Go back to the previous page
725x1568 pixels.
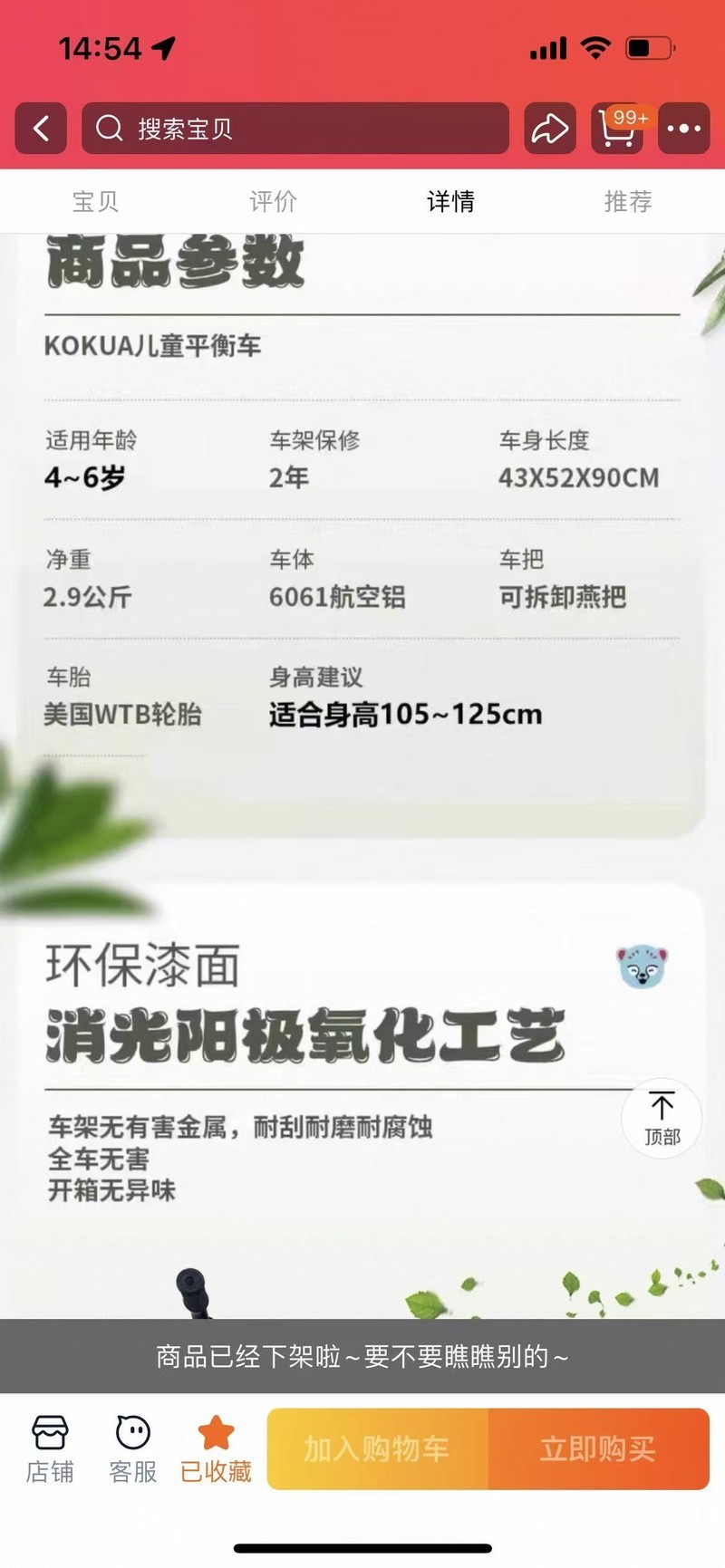click(41, 129)
